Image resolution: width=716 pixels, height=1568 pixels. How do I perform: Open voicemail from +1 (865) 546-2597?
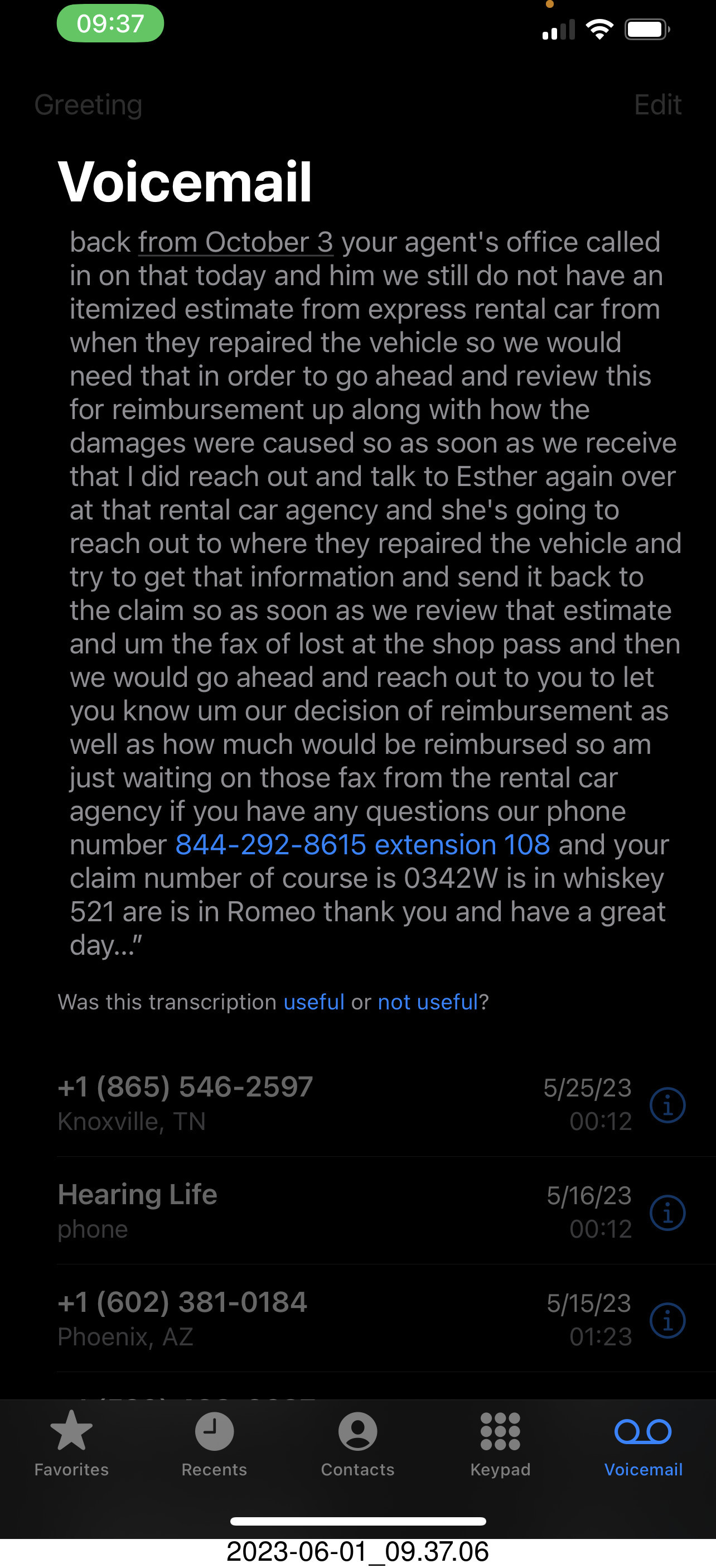tap(243, 1103)
